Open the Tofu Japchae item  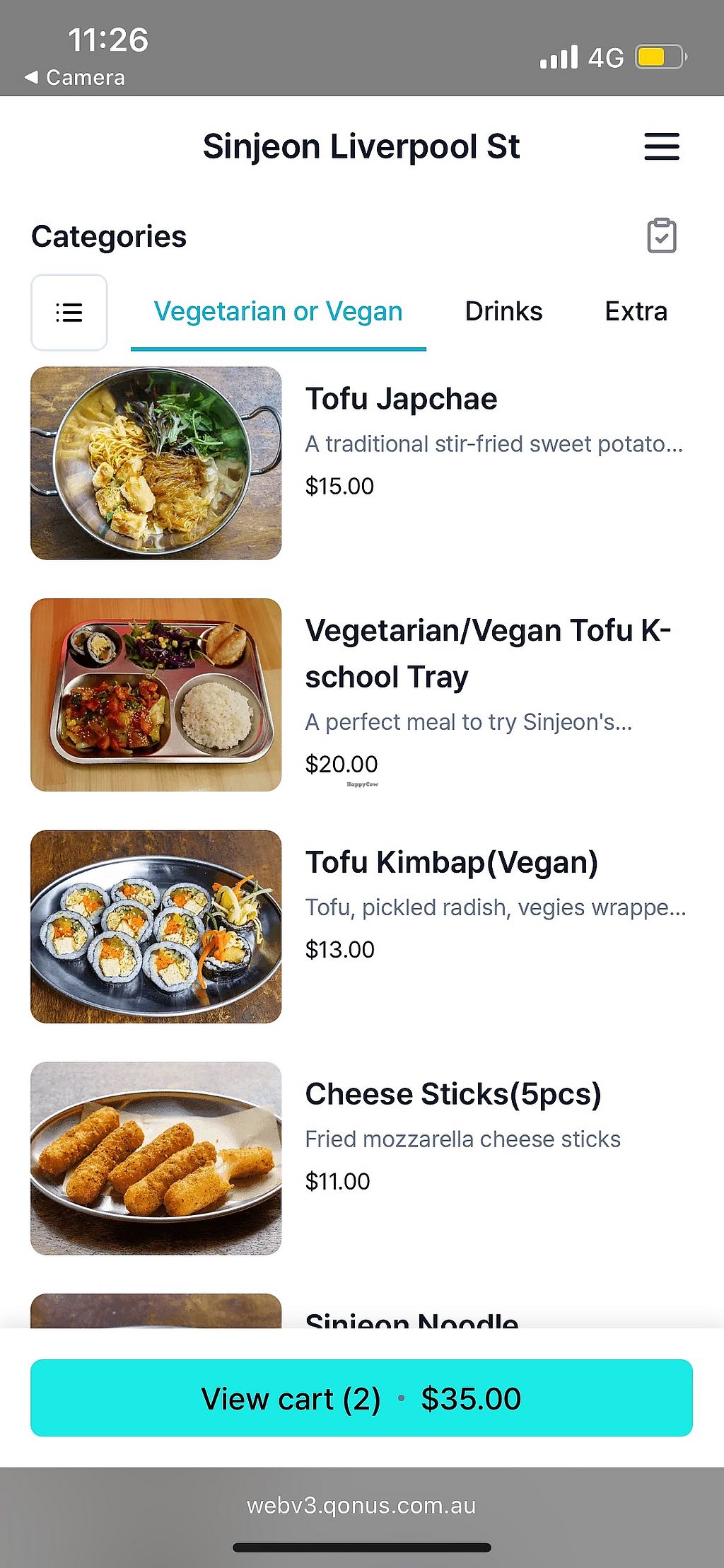[401, 399]
